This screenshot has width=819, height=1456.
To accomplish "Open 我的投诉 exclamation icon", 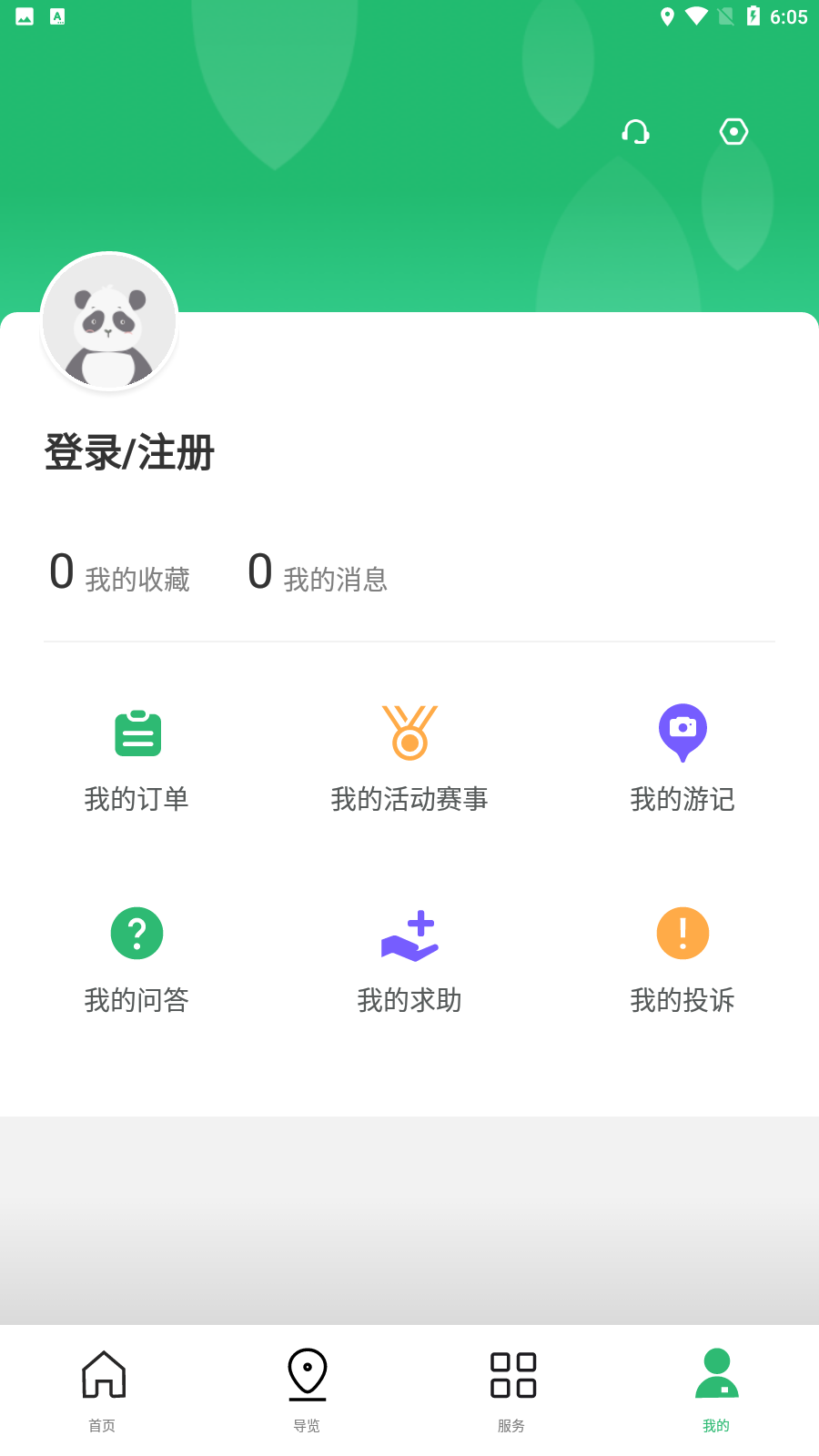I will click(682, 933).
